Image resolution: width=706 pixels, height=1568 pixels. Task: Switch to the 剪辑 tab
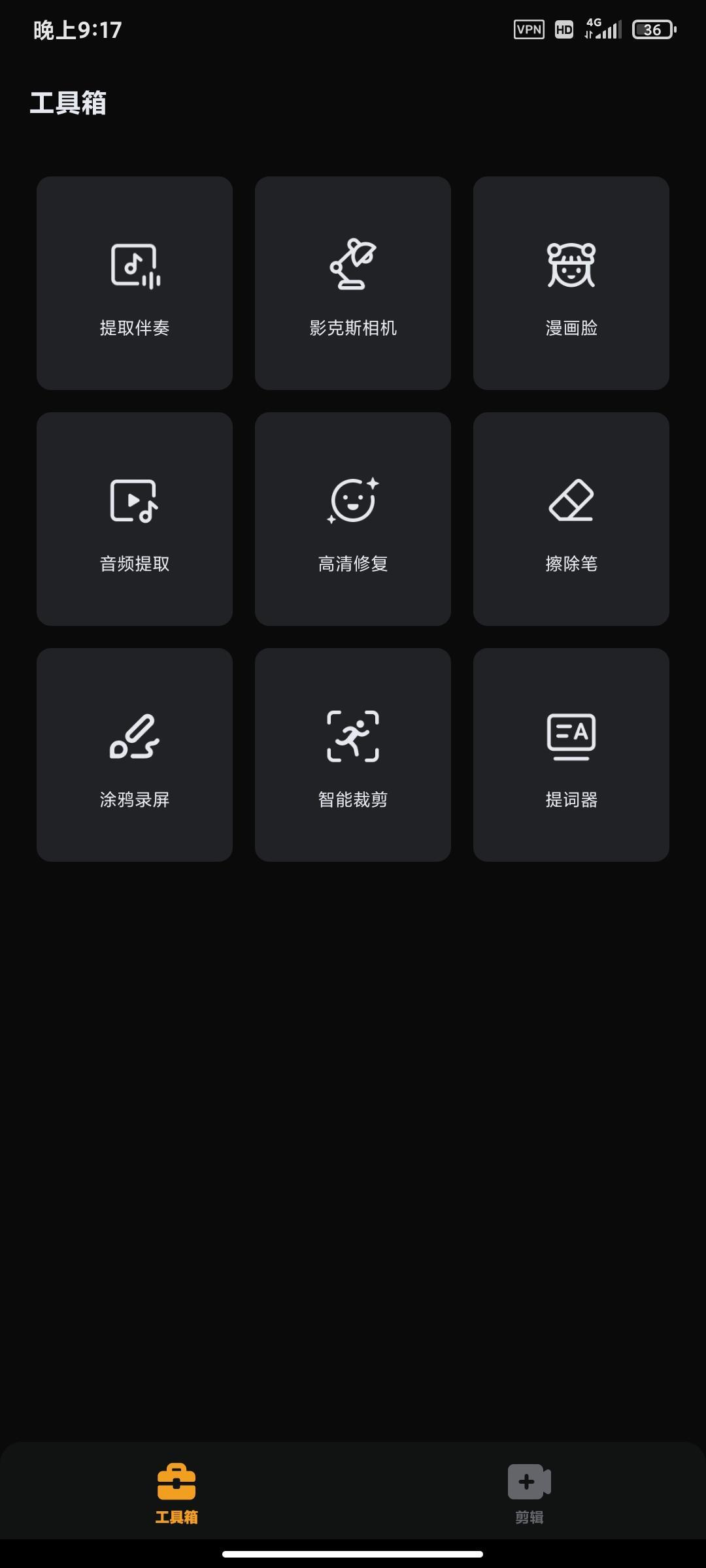point(529,1493)
